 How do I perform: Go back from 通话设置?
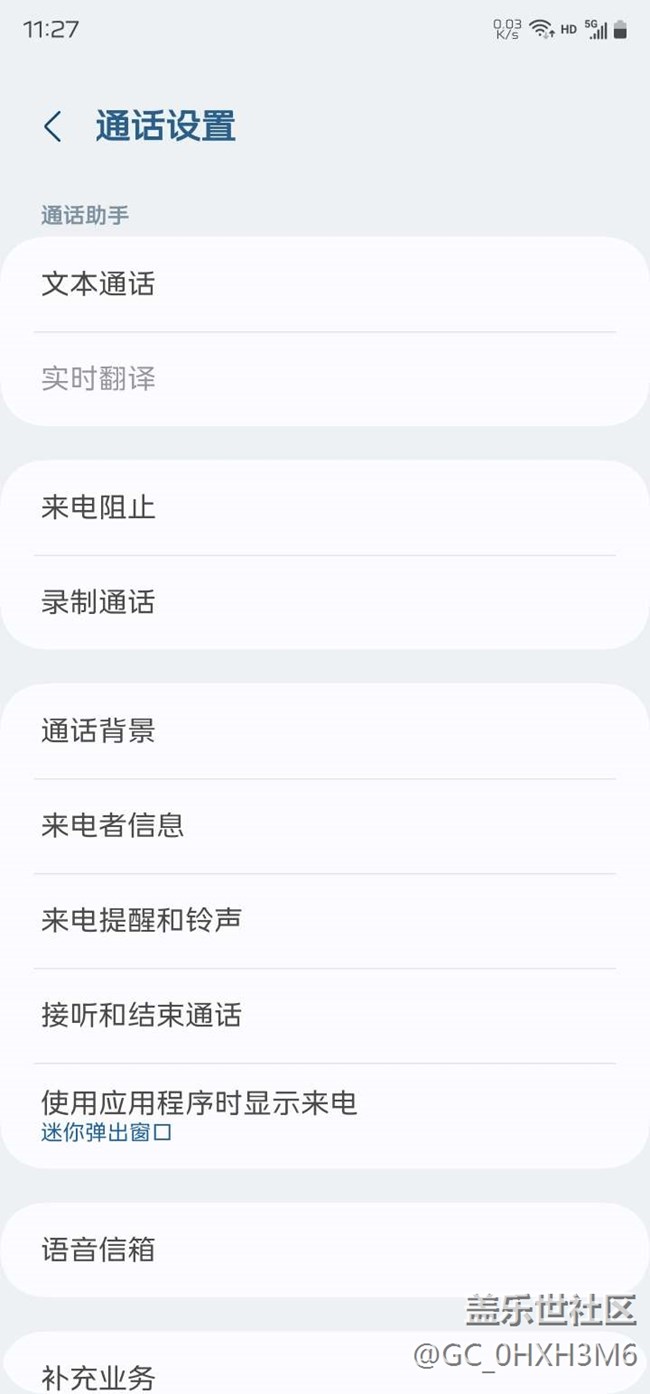coord(53,127)
